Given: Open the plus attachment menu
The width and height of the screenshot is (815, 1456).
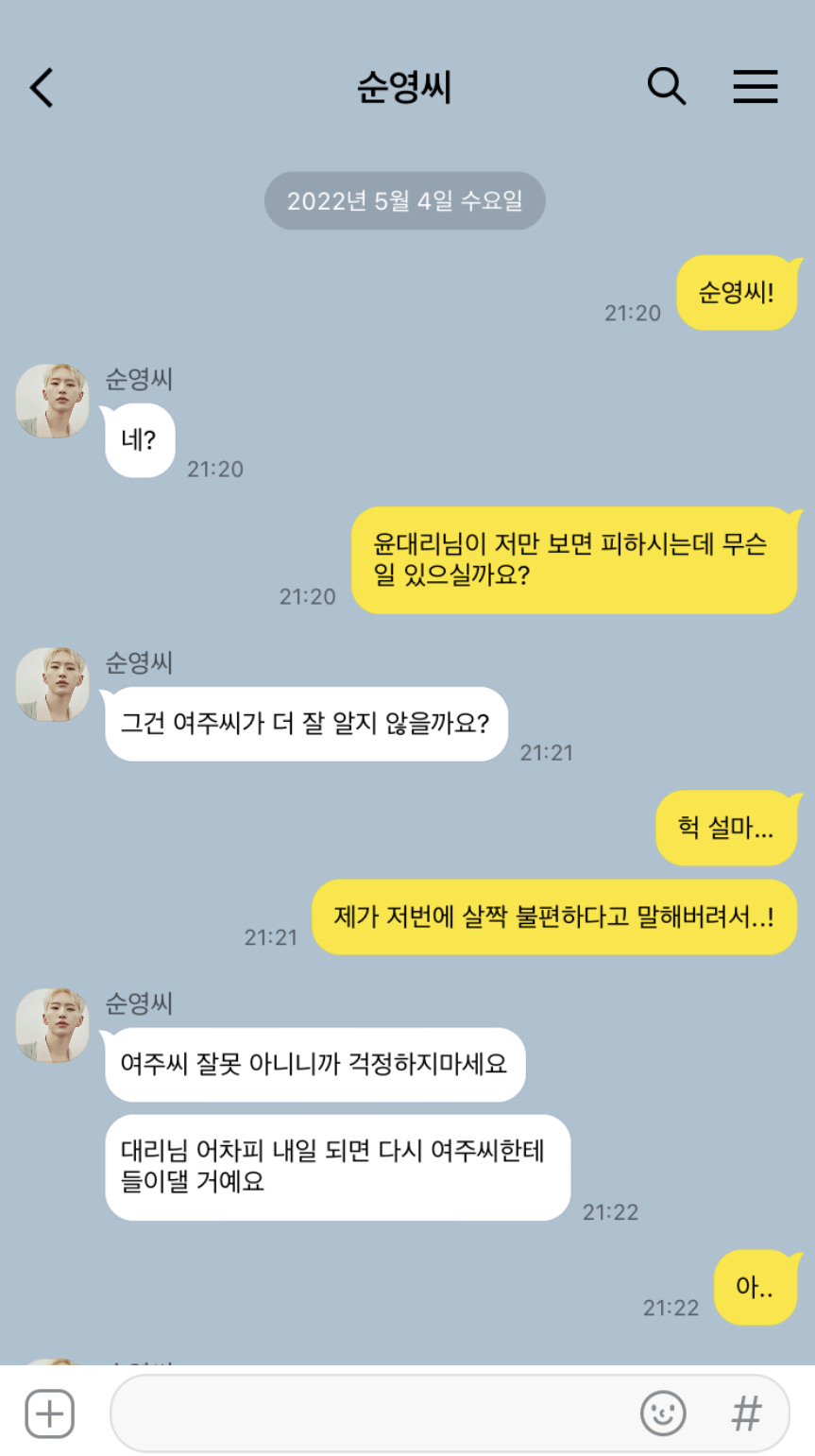Looking at the screenshot, I should (49, 1413).
